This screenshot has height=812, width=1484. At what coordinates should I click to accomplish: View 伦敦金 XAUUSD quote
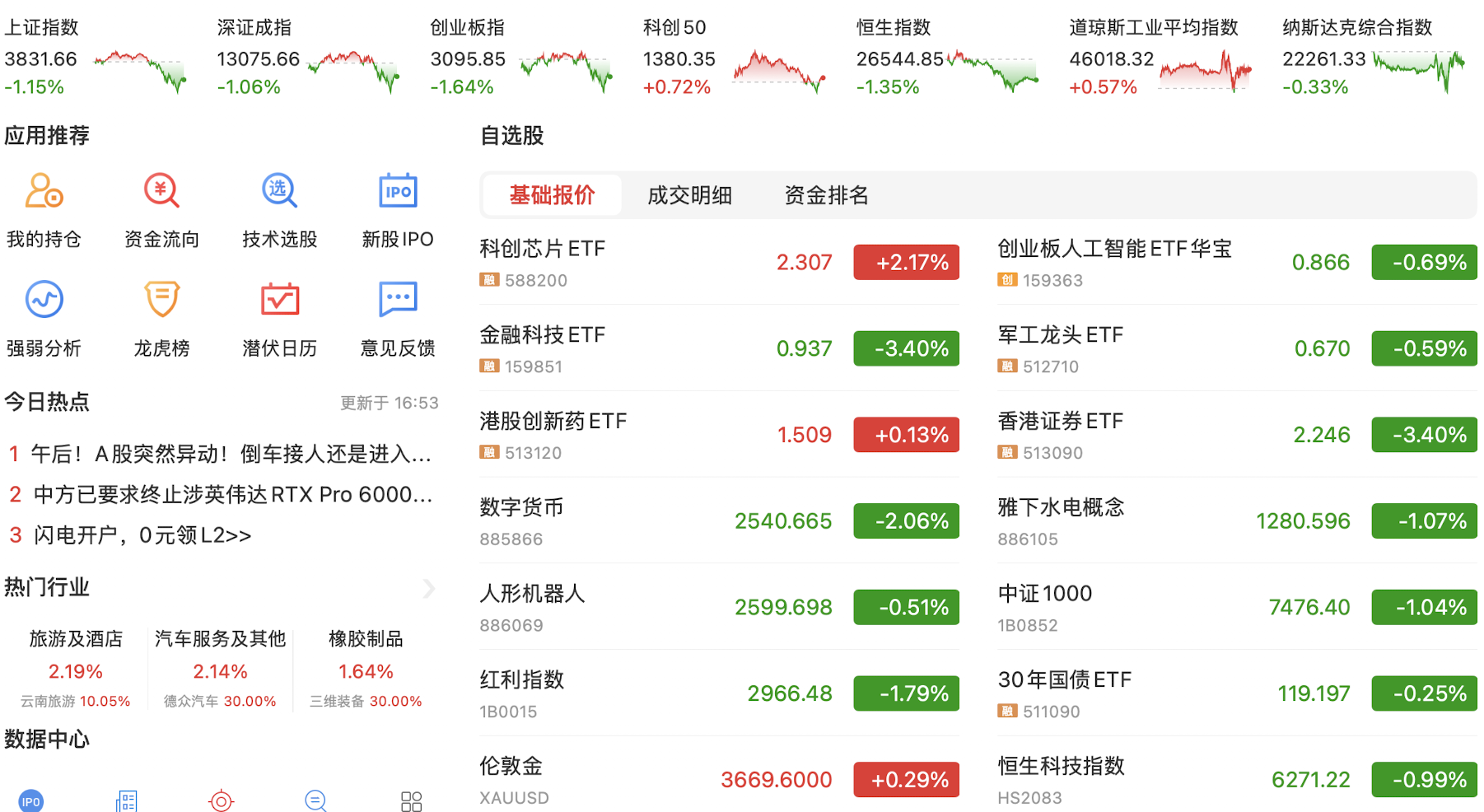718,780
